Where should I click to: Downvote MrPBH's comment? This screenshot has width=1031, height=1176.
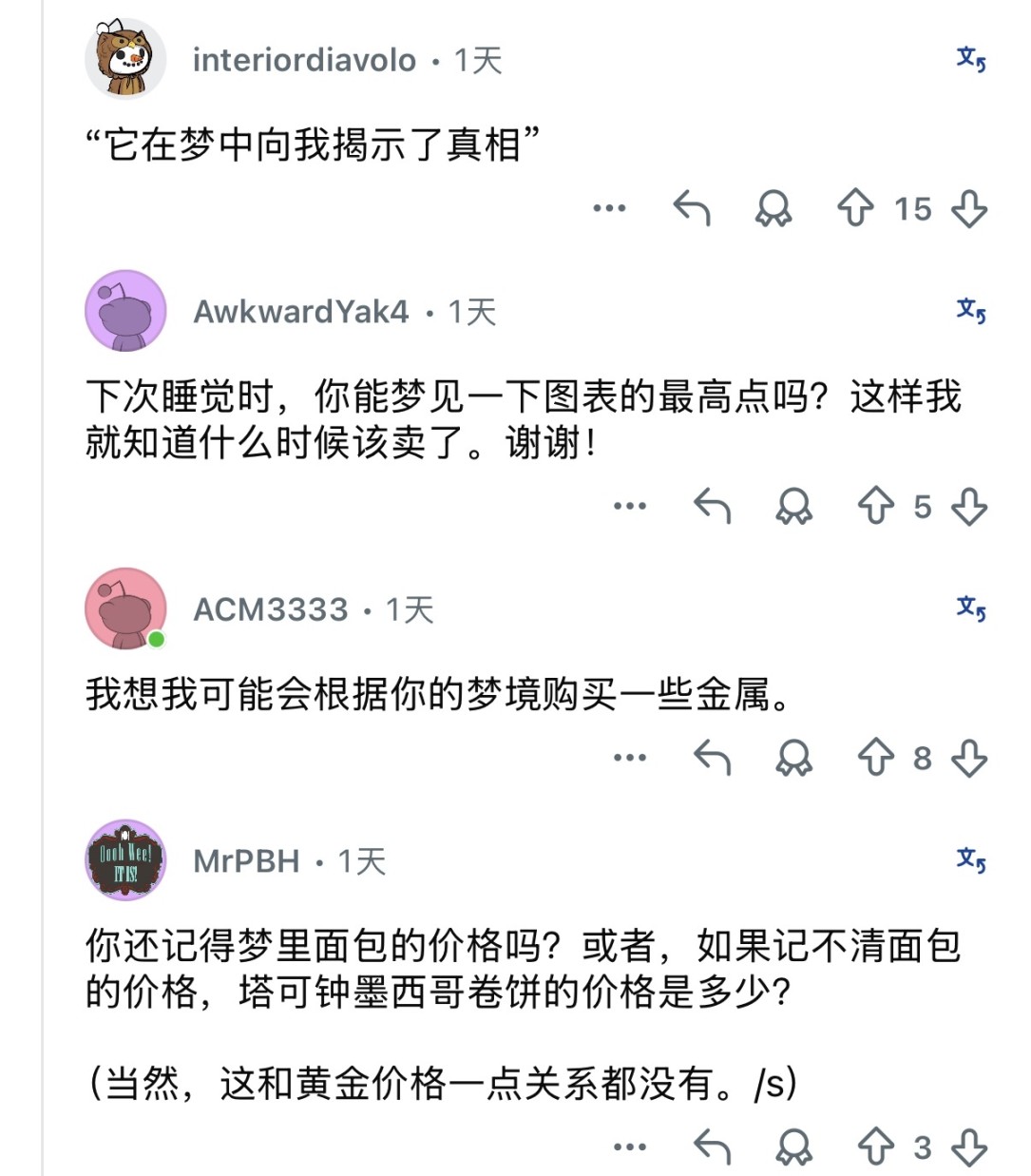pyautogui.click(x=969, y=1147)
